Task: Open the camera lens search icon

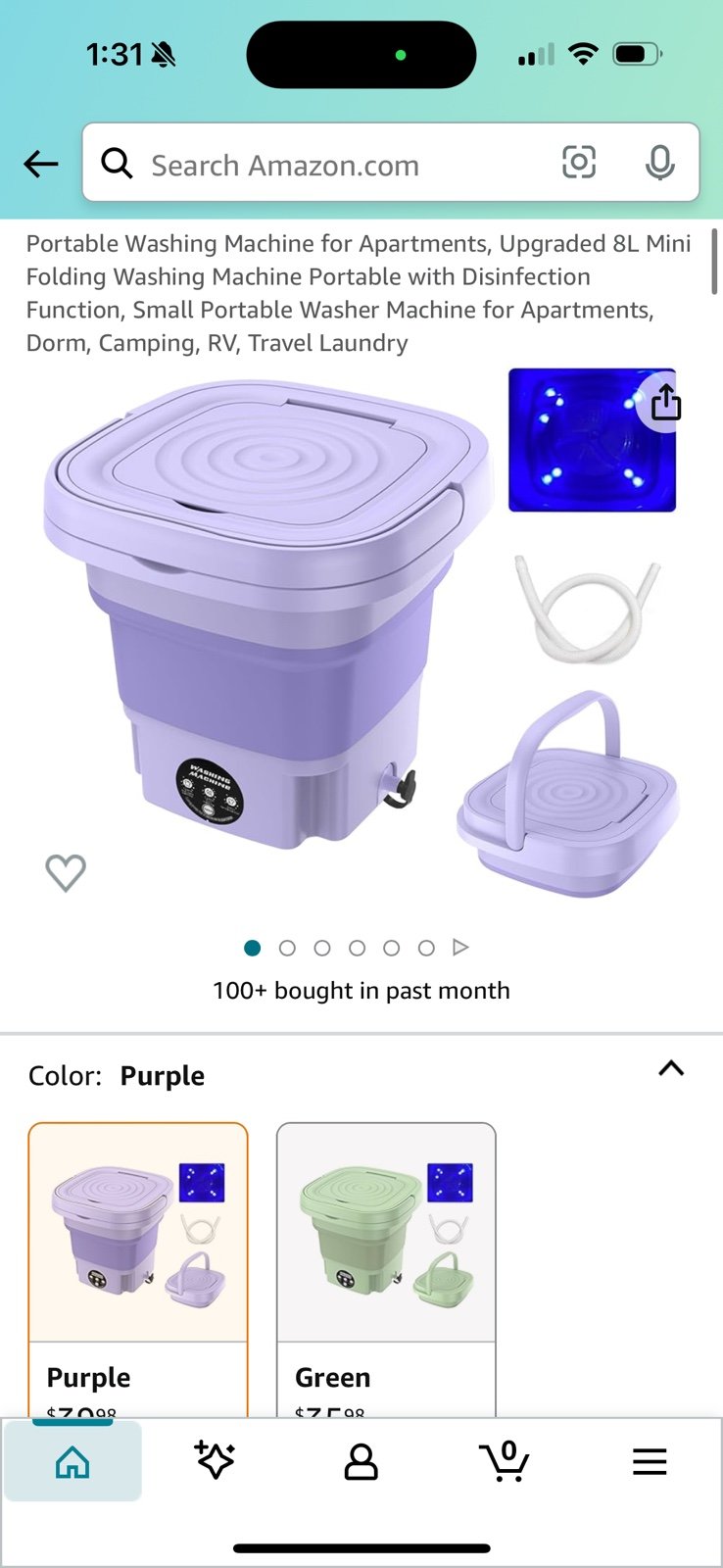Action: click(x=579, y=163)
